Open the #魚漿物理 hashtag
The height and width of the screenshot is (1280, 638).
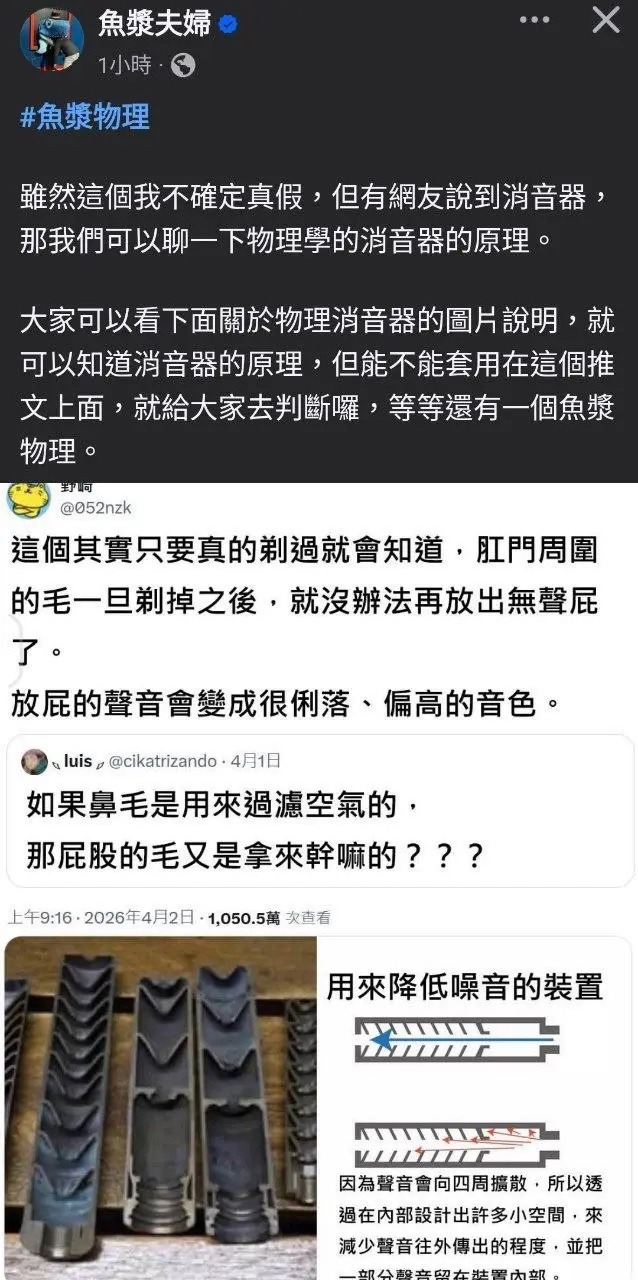coord(85,117)
